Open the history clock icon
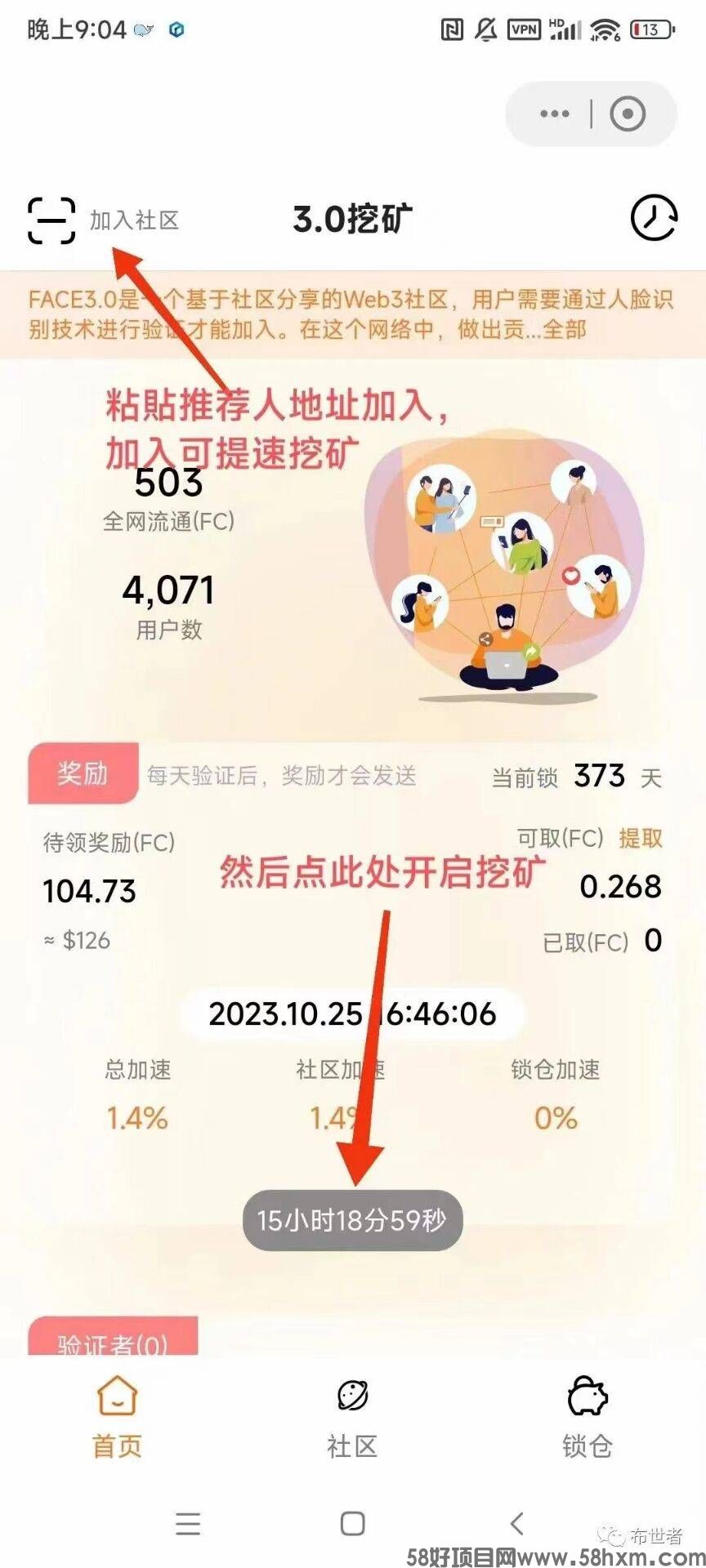Image resolution: width=706 pixels, height=1568 pixels. (x=654, y=218)
